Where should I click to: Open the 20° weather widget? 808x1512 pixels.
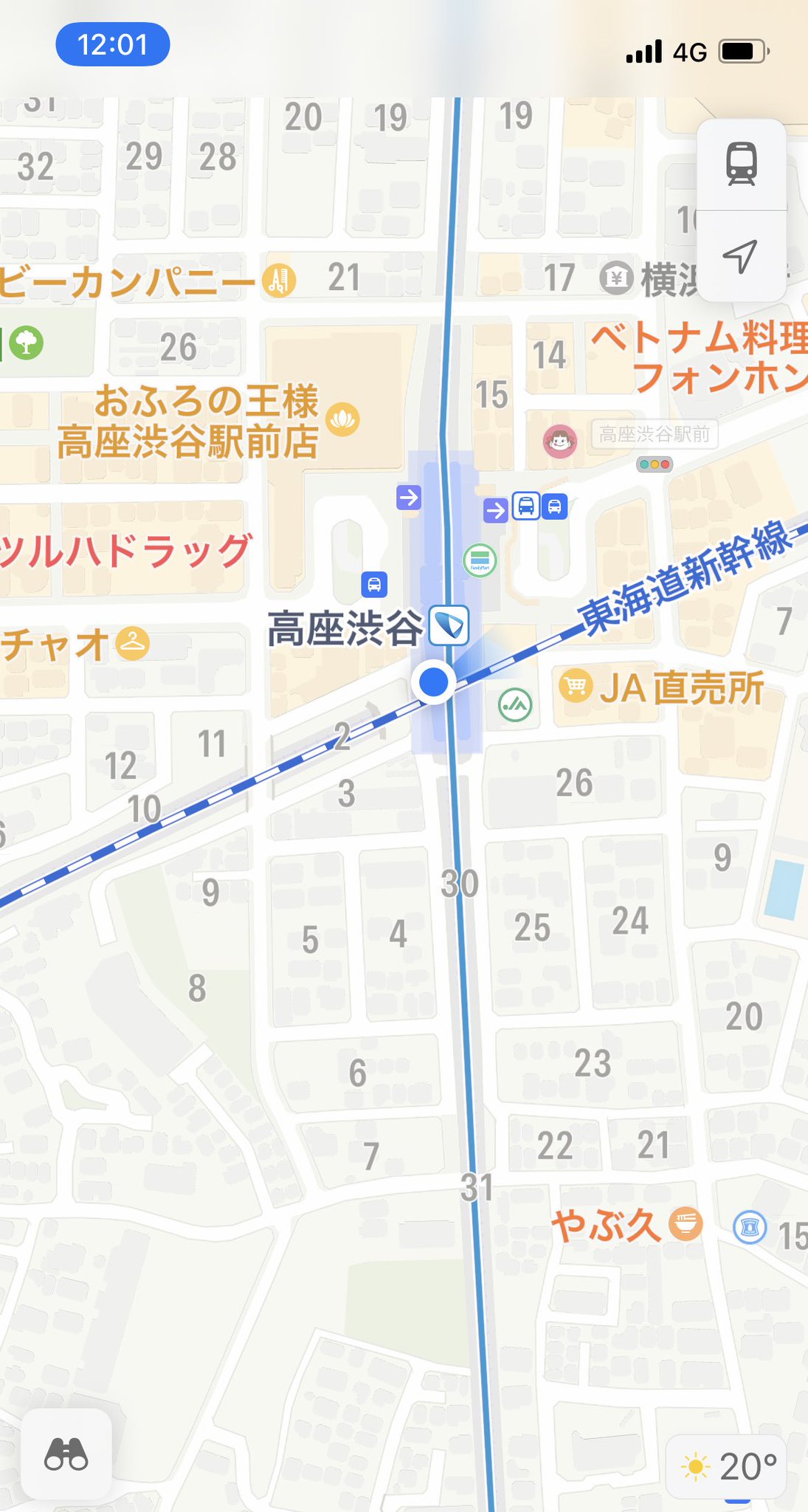coord(726,1466)
